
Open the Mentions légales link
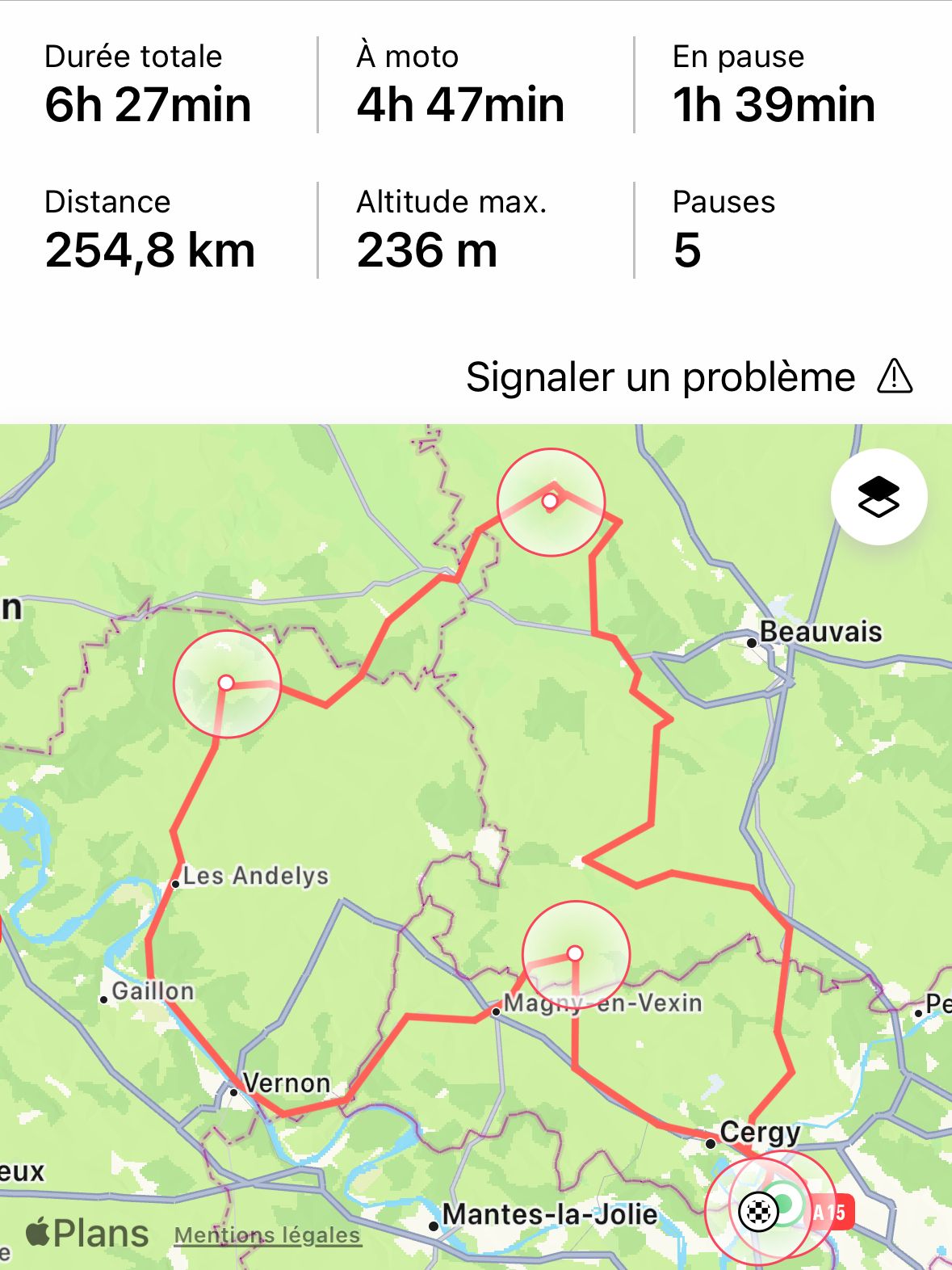coord(267,1235)
